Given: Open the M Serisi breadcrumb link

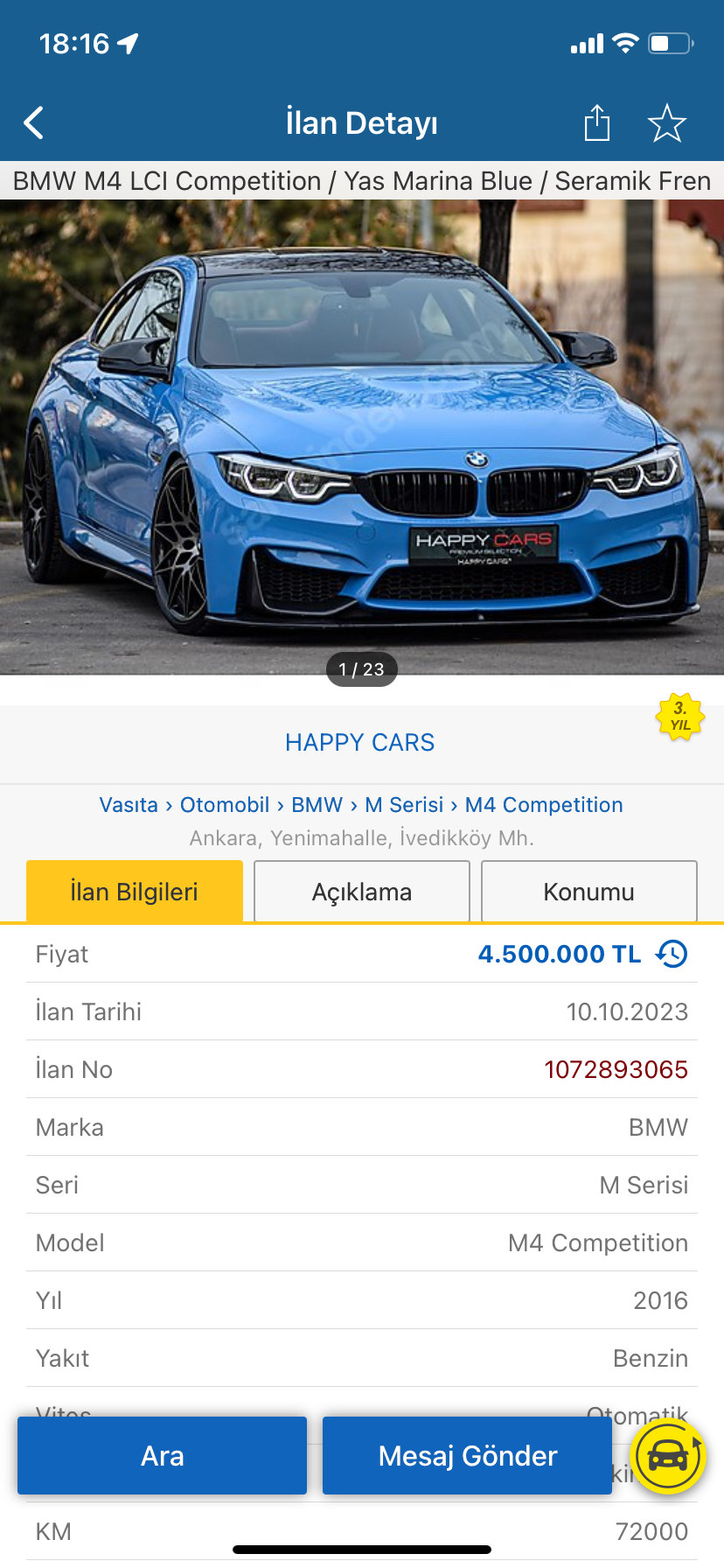Looking at the screenshot, I should [x=404, y=805].
